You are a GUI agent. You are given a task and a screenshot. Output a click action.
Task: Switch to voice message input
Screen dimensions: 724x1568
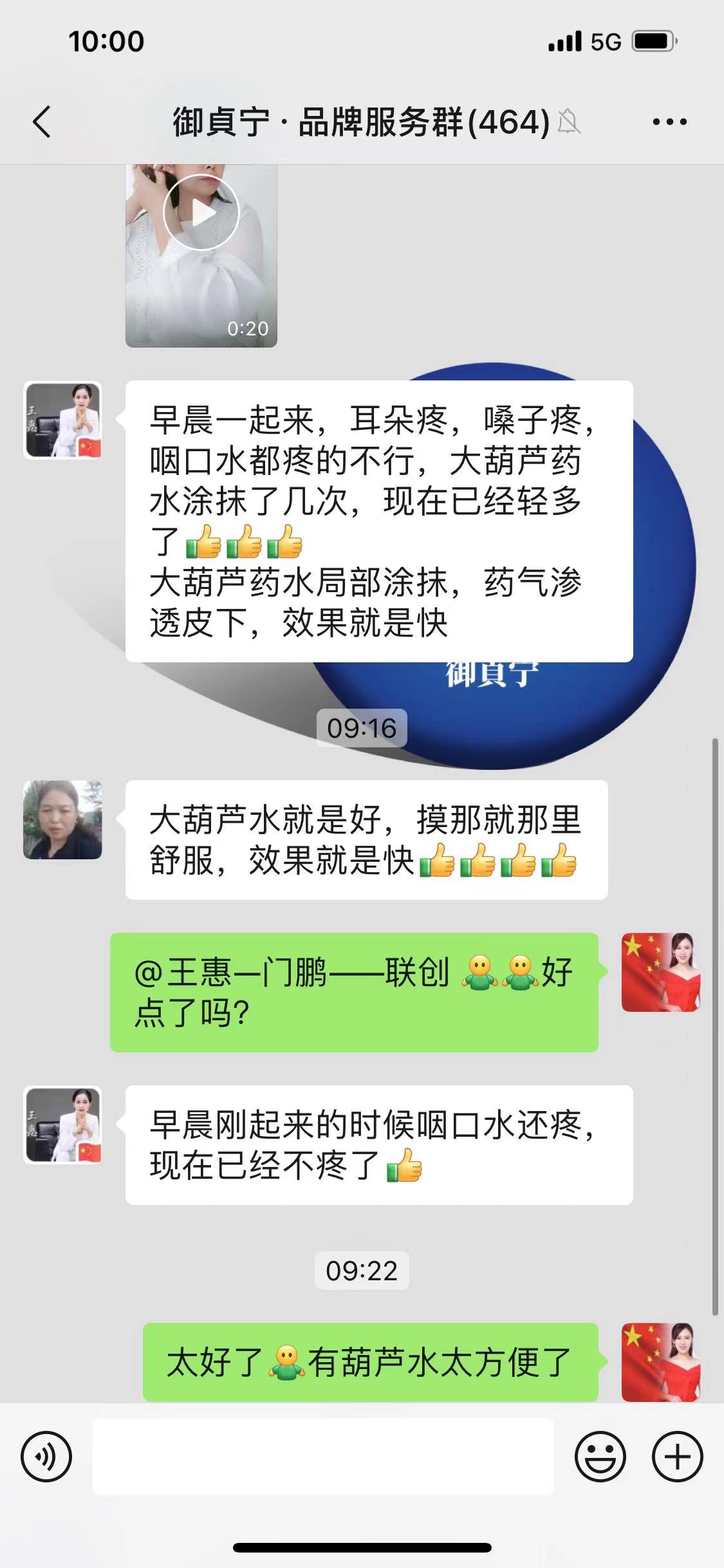coord(46,1456)
